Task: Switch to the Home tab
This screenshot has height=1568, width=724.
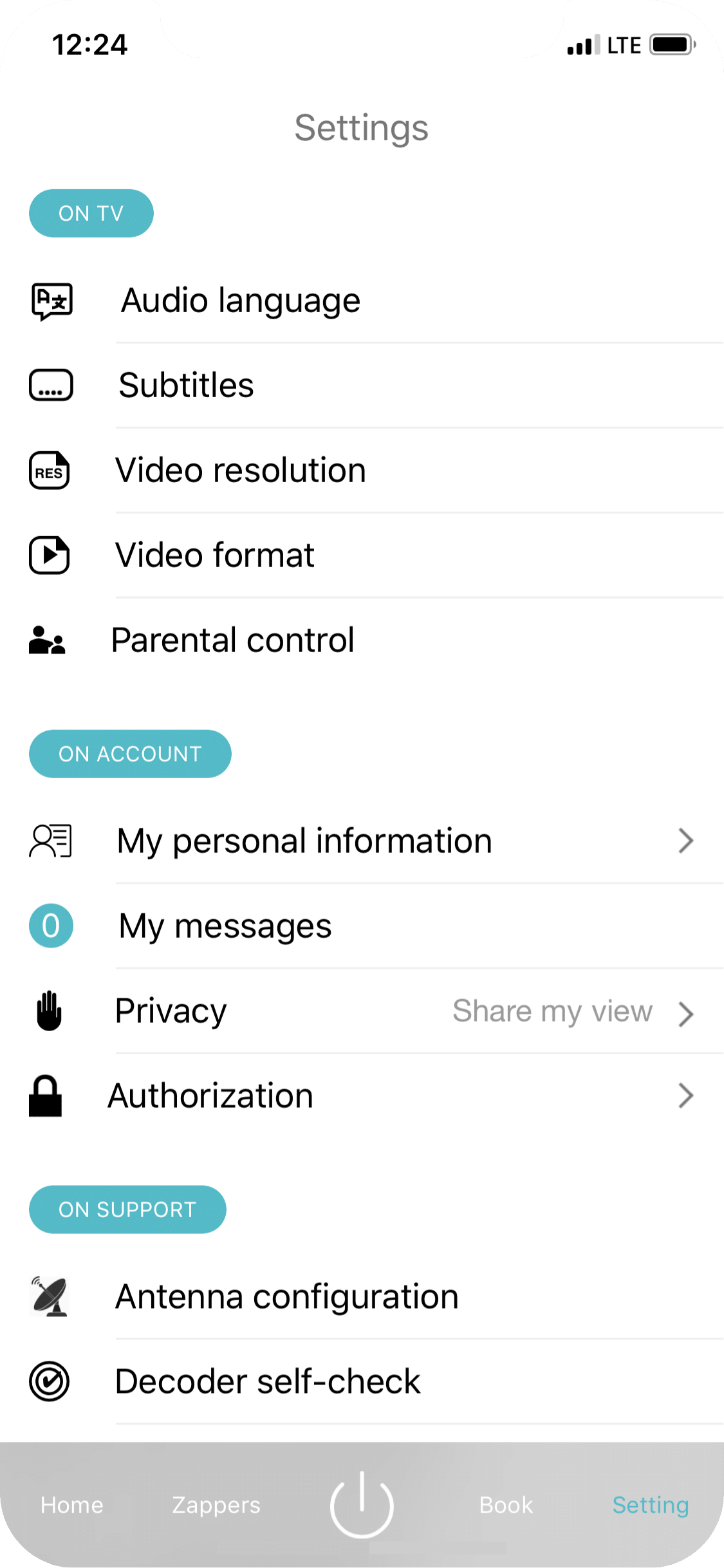Action: click(72, 1505)
